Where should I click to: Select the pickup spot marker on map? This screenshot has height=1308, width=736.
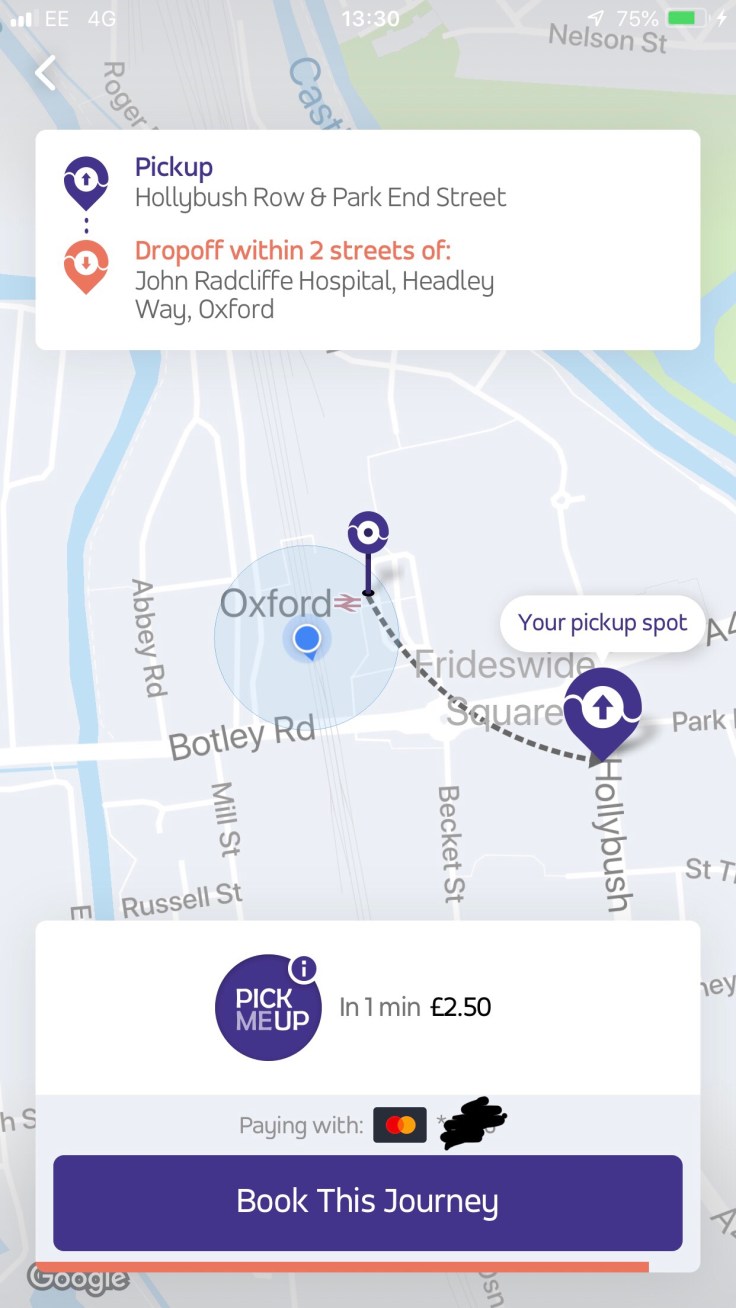[x=602, y=710]
